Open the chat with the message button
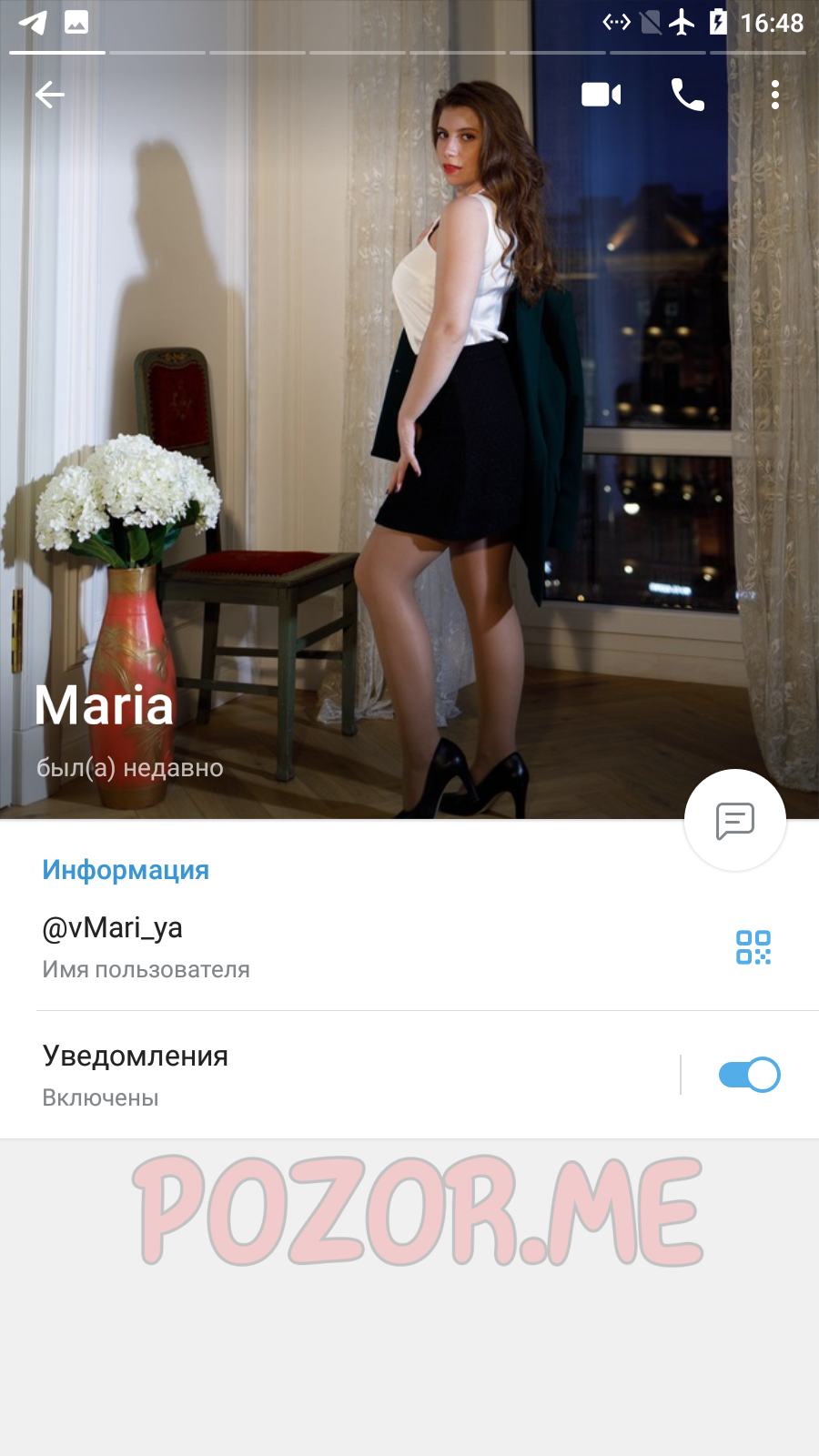This screenshot has width=819, height=1456. coord(735,821)
